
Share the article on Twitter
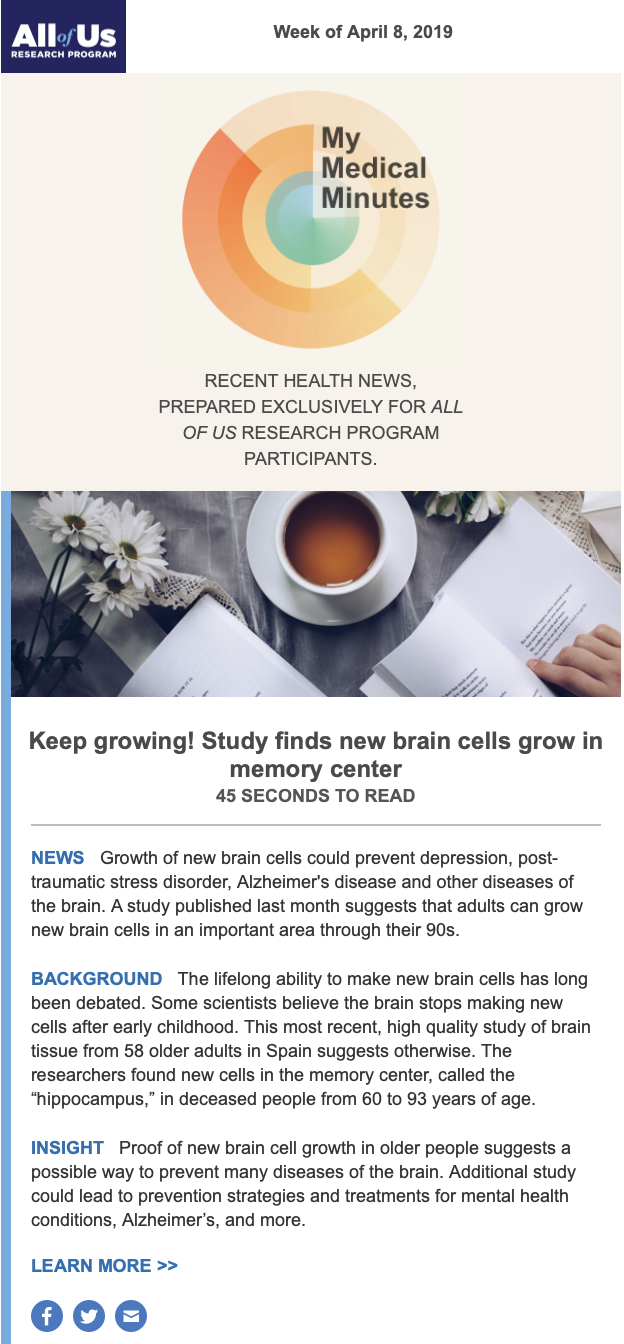tap(89, 1316)
